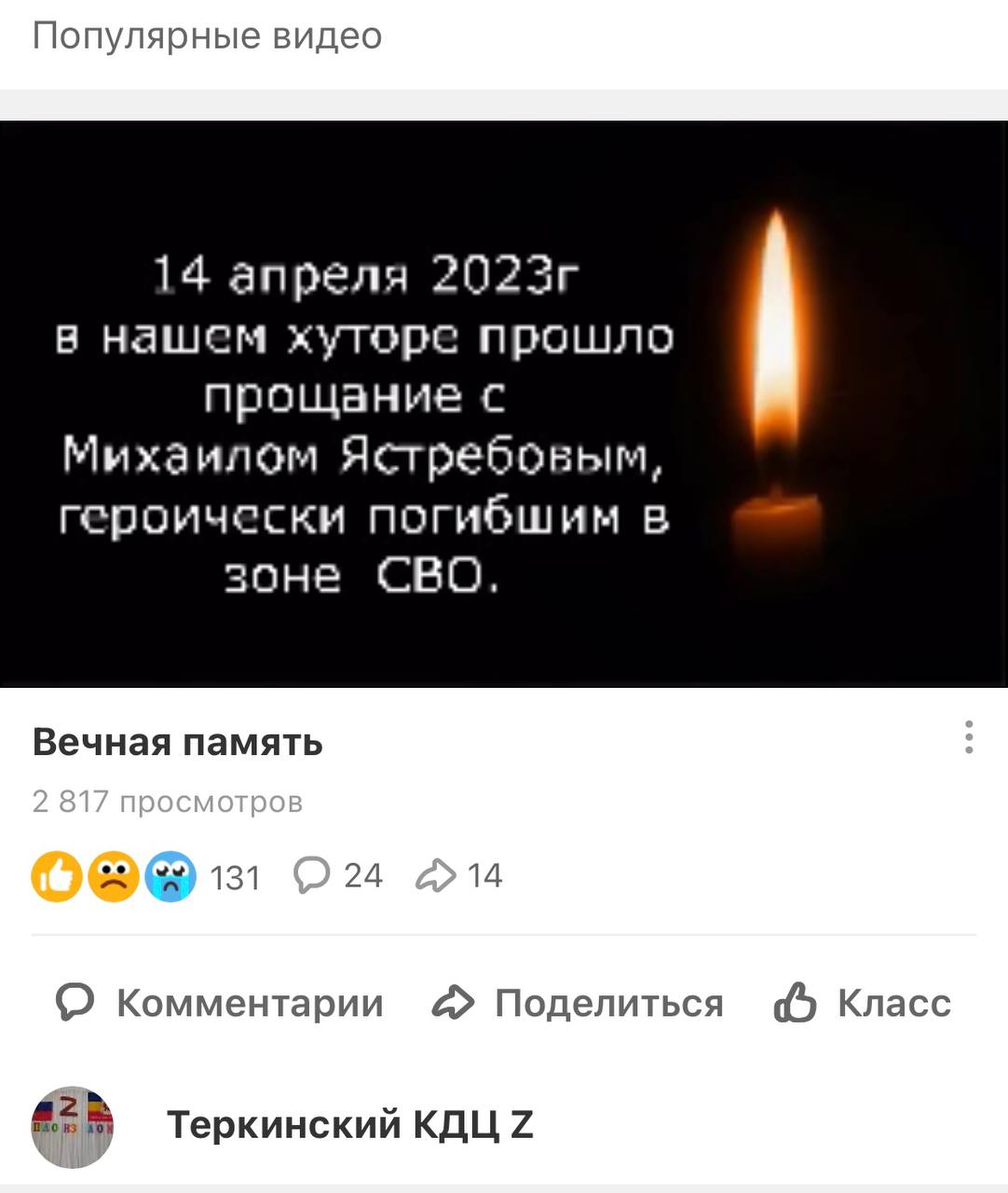View the 131 reactions list

146,876
